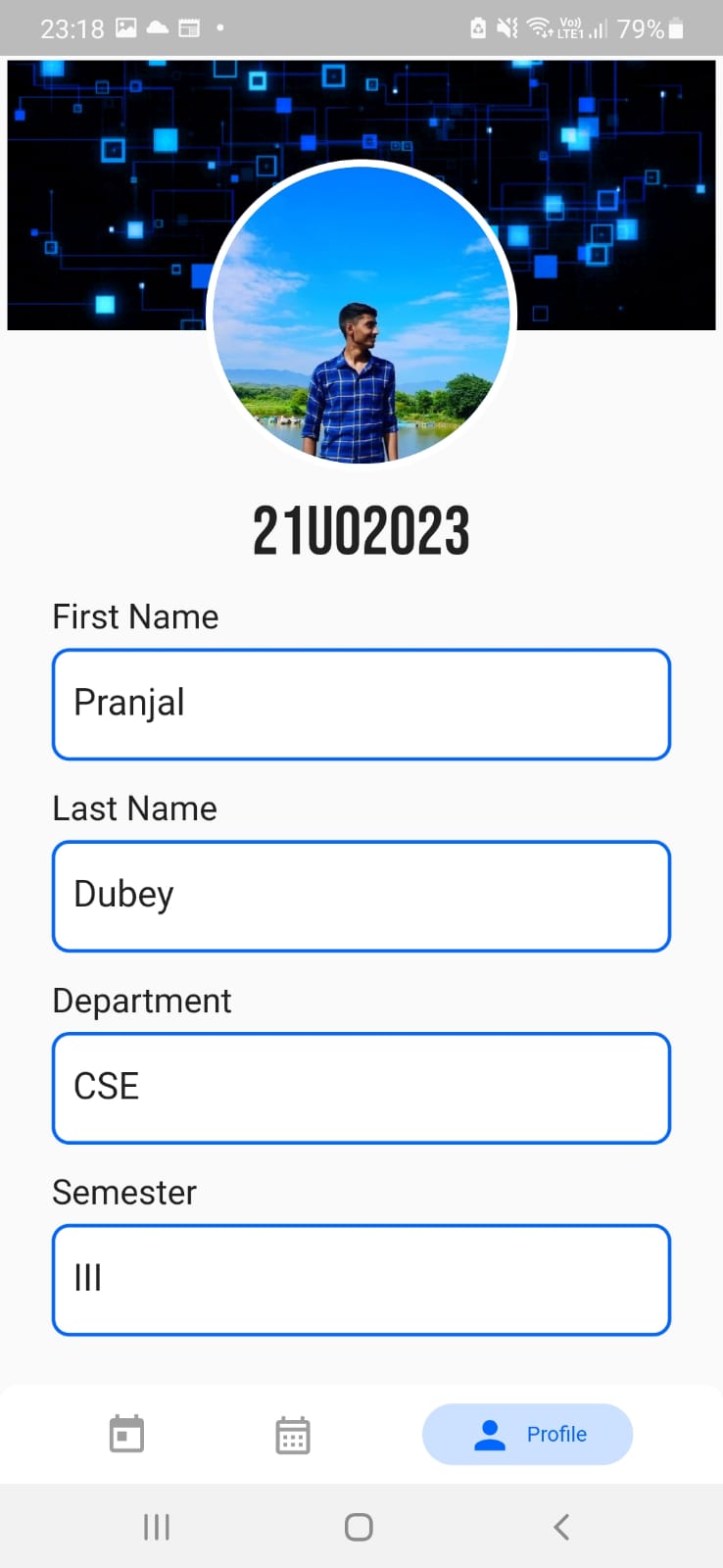
Task: Open the cloud sync icon near the clock
Action: coord(157,27)
